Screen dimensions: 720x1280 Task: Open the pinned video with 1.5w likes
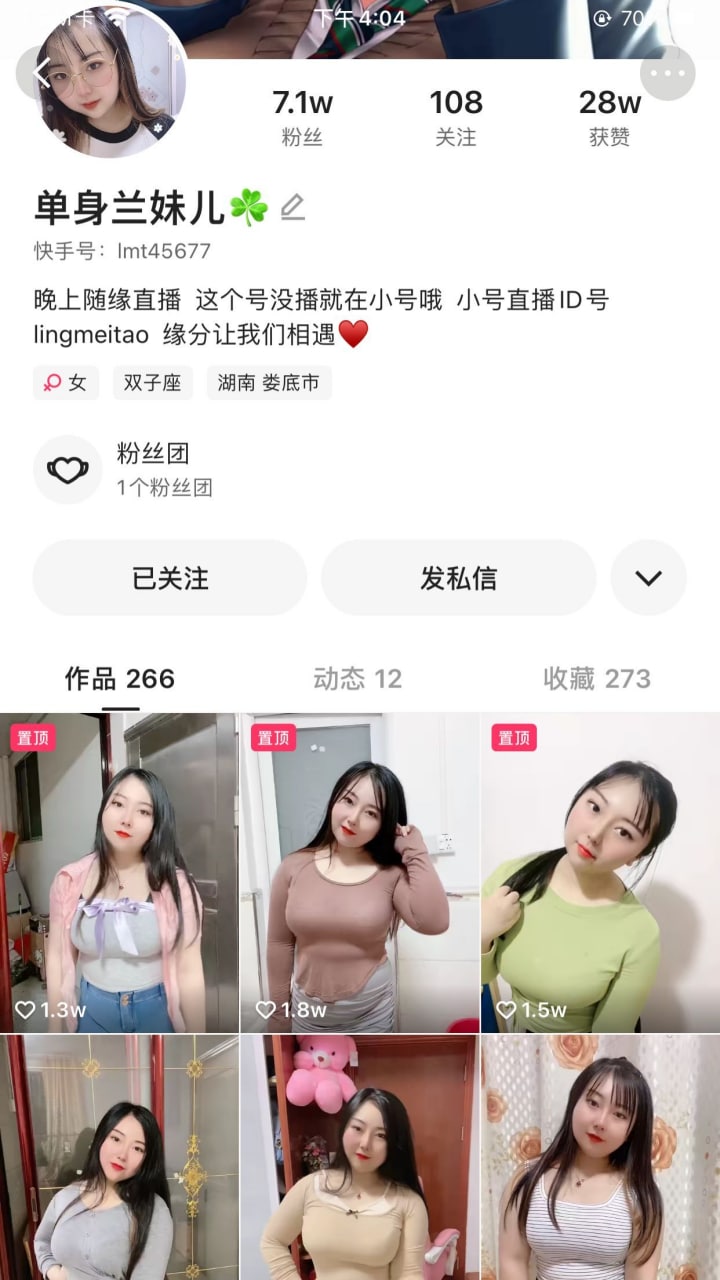click(x=600, y=872)
